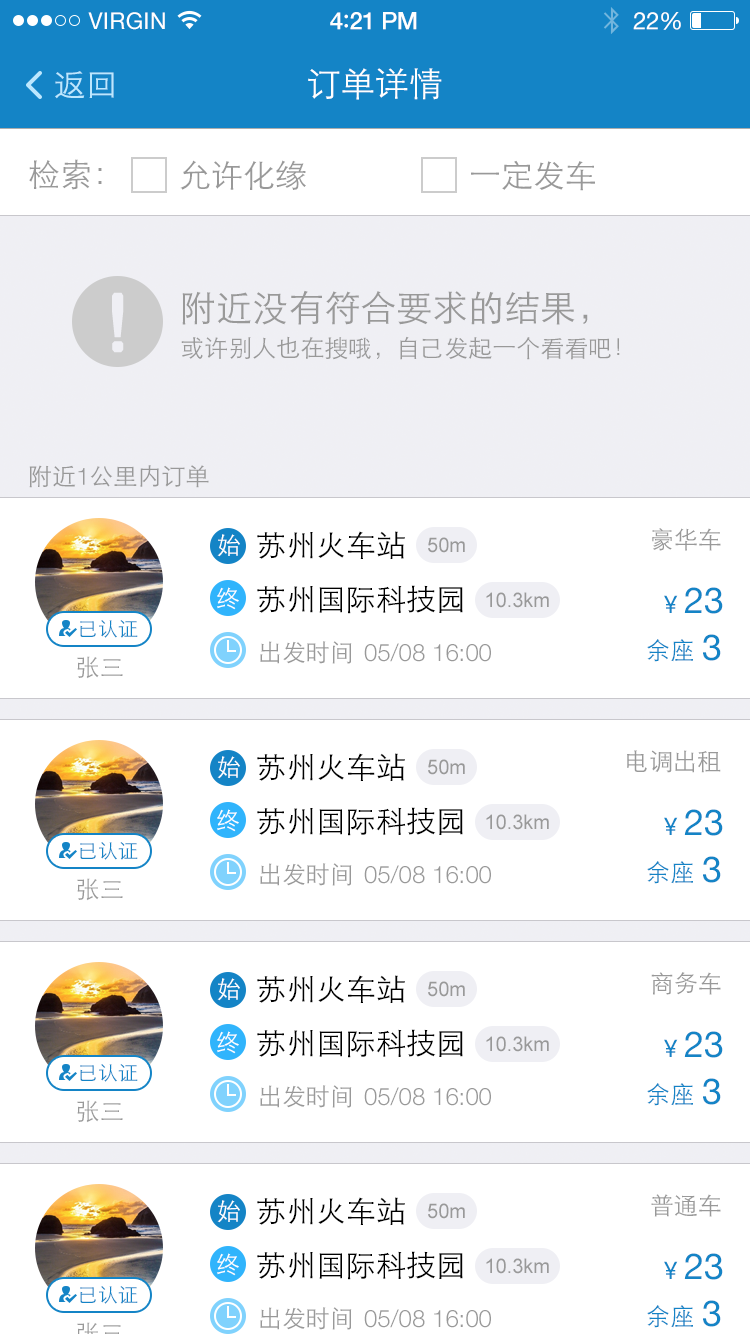
Task: Click the 10.3km tag on the 普通车 order
Action: pos(517,1265)
